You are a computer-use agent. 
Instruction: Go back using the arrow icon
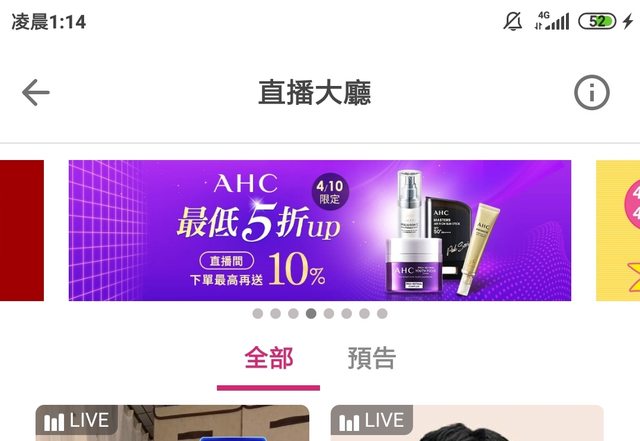tap(36, 93)
